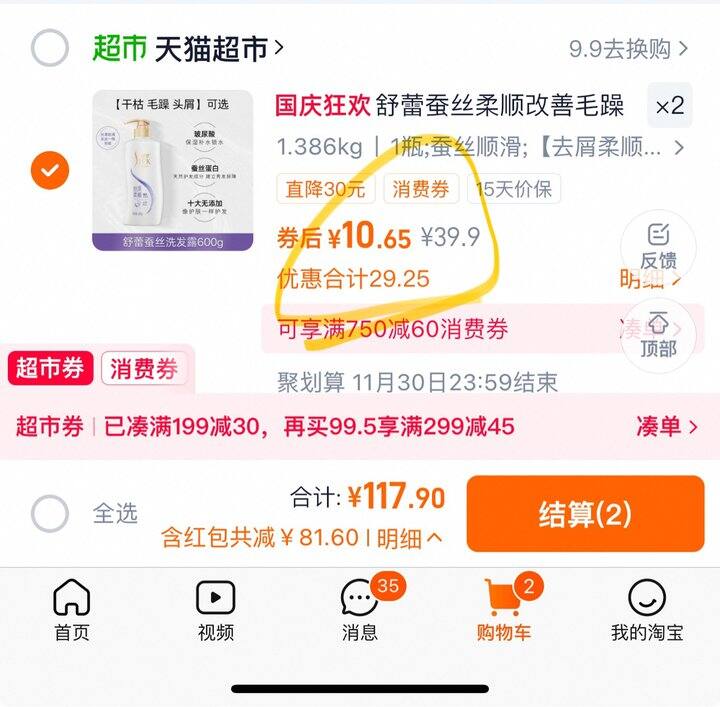Image resolution: width=720 pixels, height=707 pixels.
Task: Switch to the 视频 tab
Action: pos(215,610)
